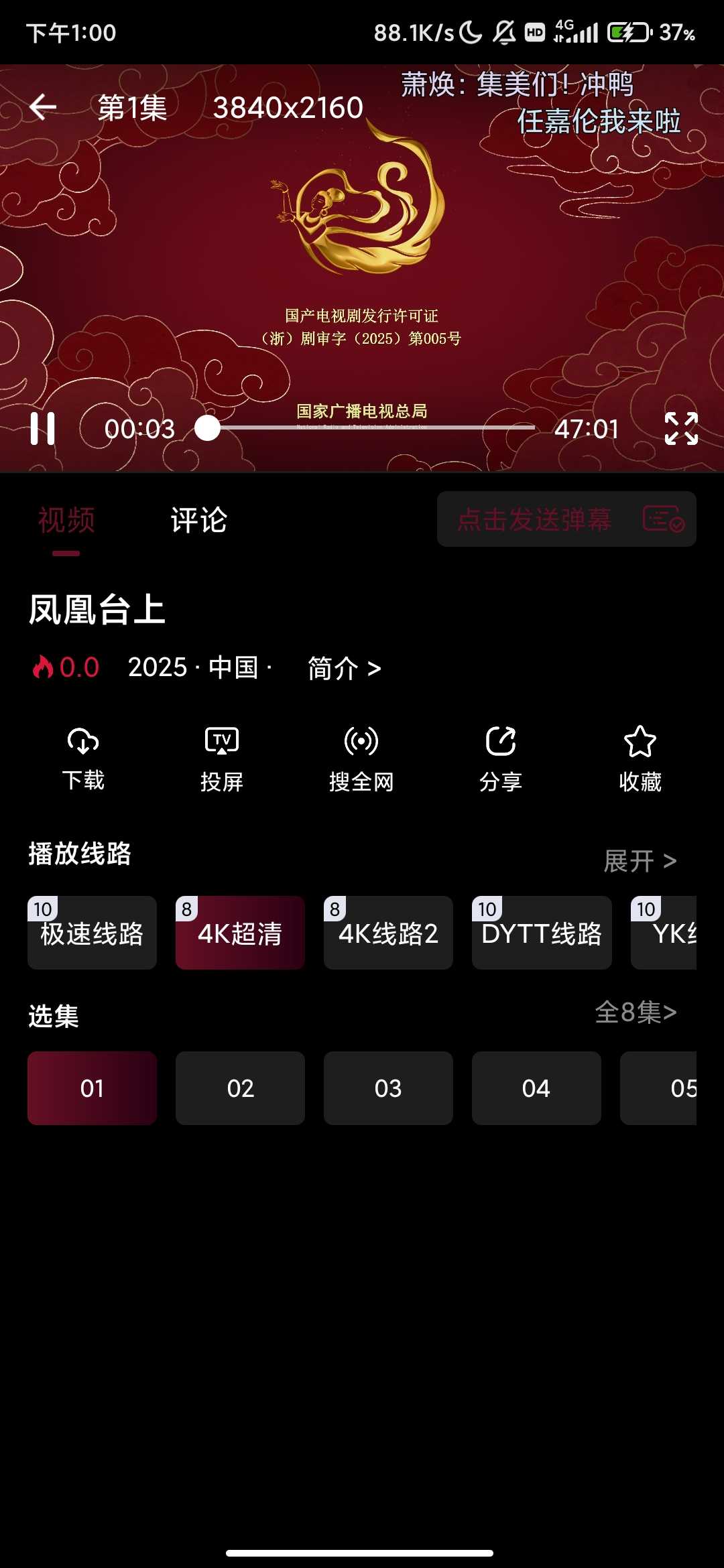Cast the video with 投屏
This screenshot has width=724, height=1568.
221,757
